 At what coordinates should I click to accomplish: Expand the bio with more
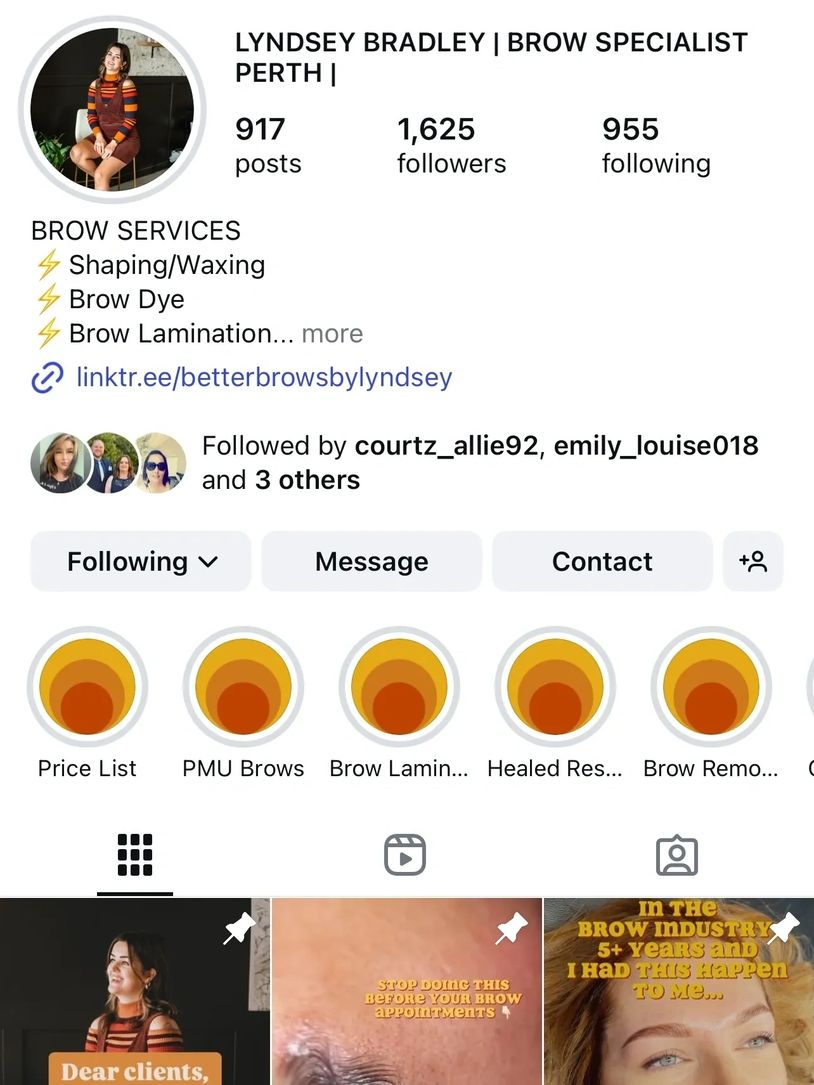click(332, 334)
